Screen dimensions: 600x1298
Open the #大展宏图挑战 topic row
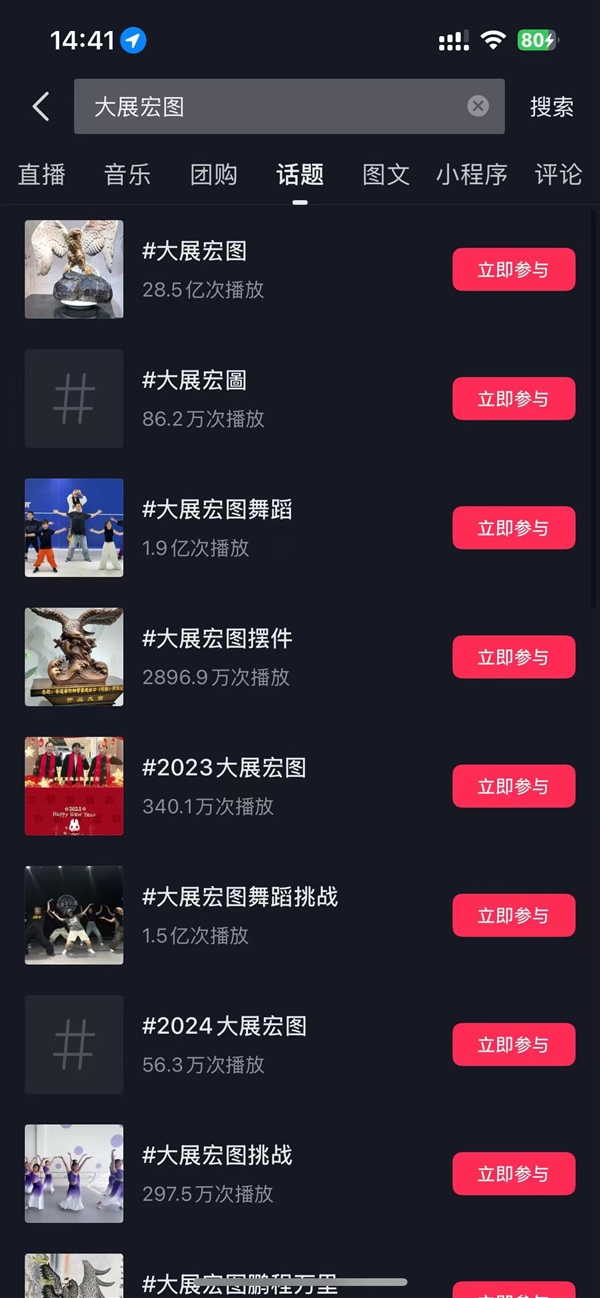click(217, 1155)
